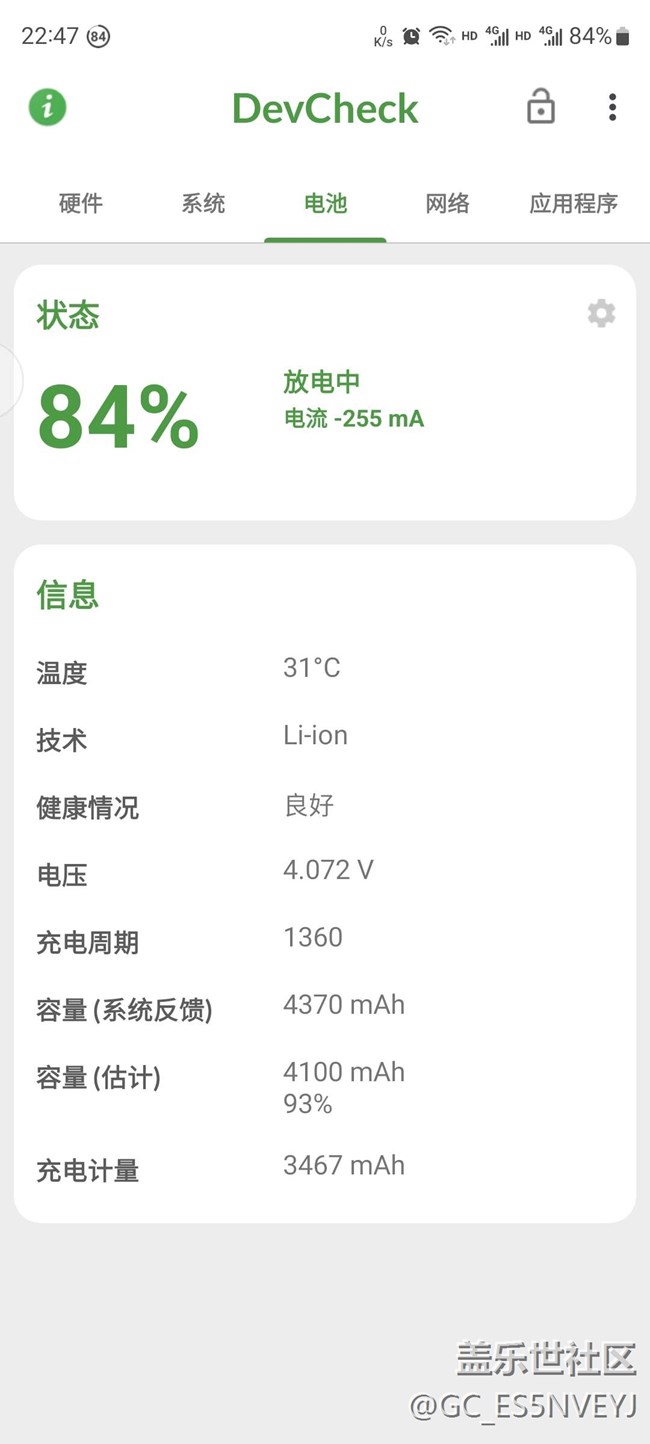Open the 应用程序 tab
Viewport: 650px width, 1444px height.
[573, 204]
